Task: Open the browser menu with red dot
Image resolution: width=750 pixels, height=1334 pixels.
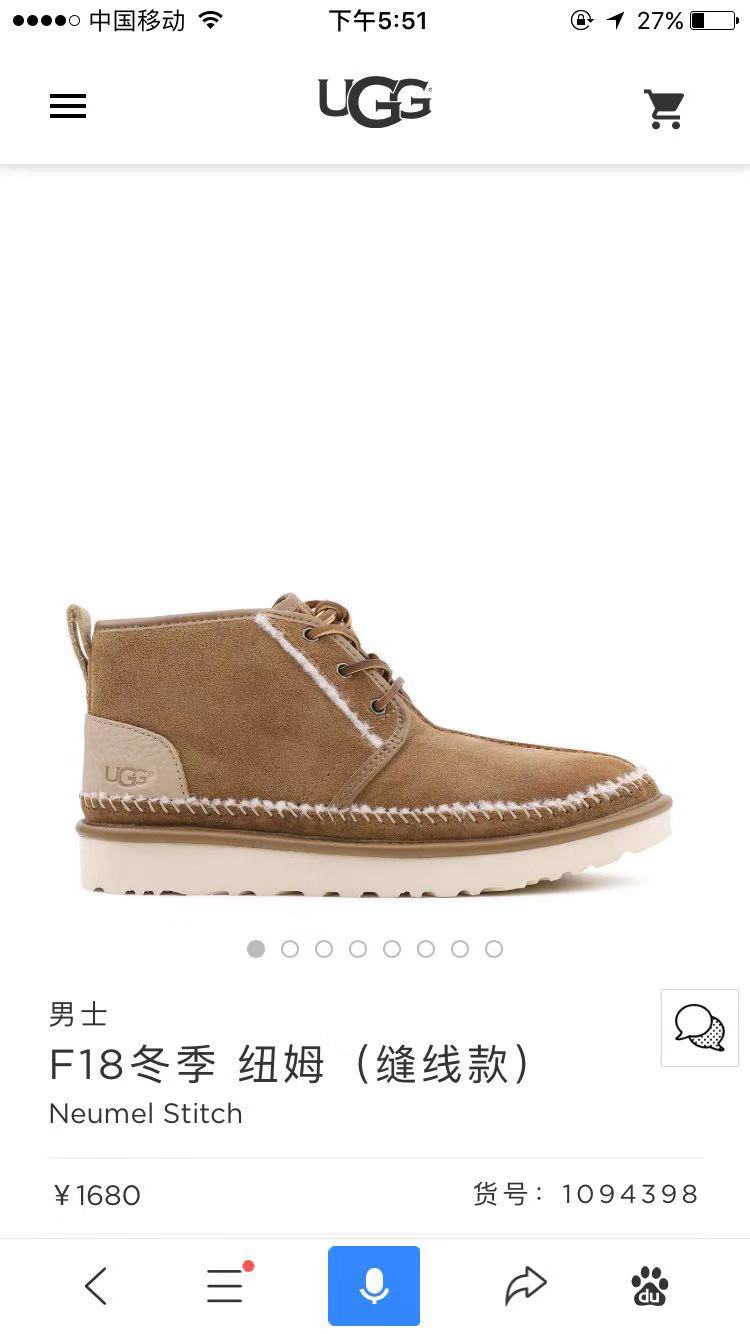Action: (x=226, y=1286)
